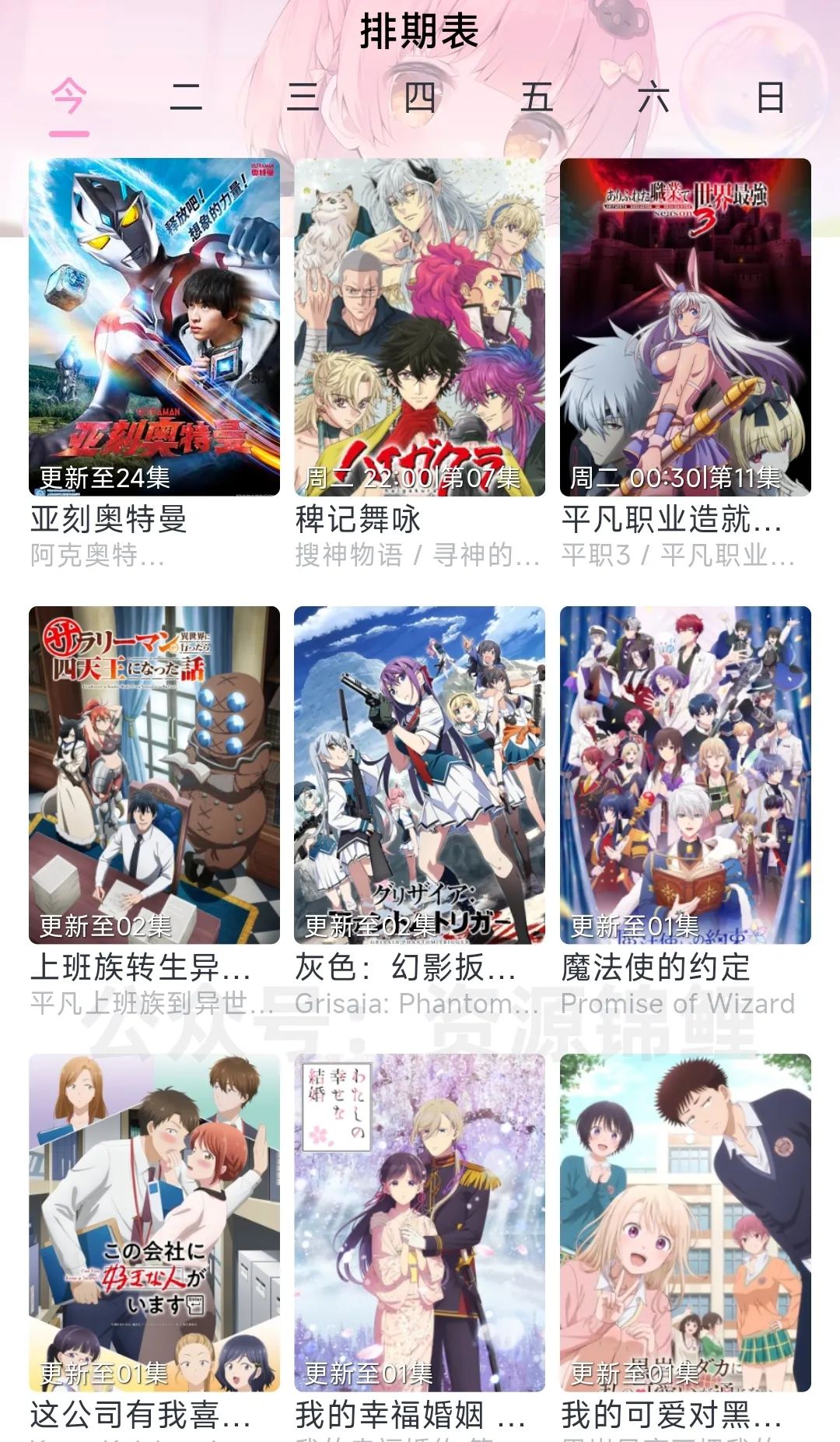Switch to the 二 (Tuesday) tab
The width and height of the screenshot is (840, 1442).
click(x=186, y=99)
